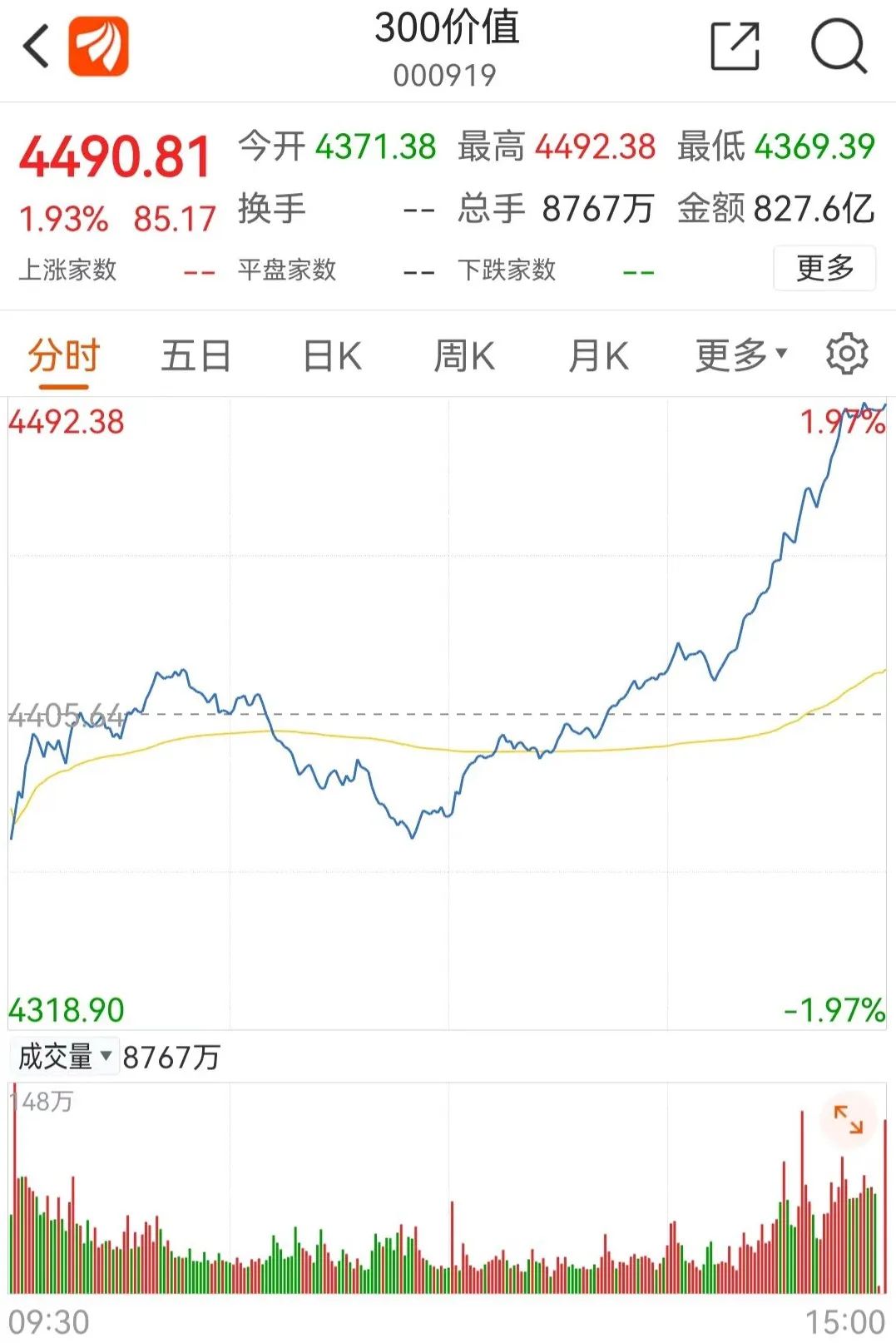Select the 日K chart tab
896x1343 pixels.
pos(332,356)
